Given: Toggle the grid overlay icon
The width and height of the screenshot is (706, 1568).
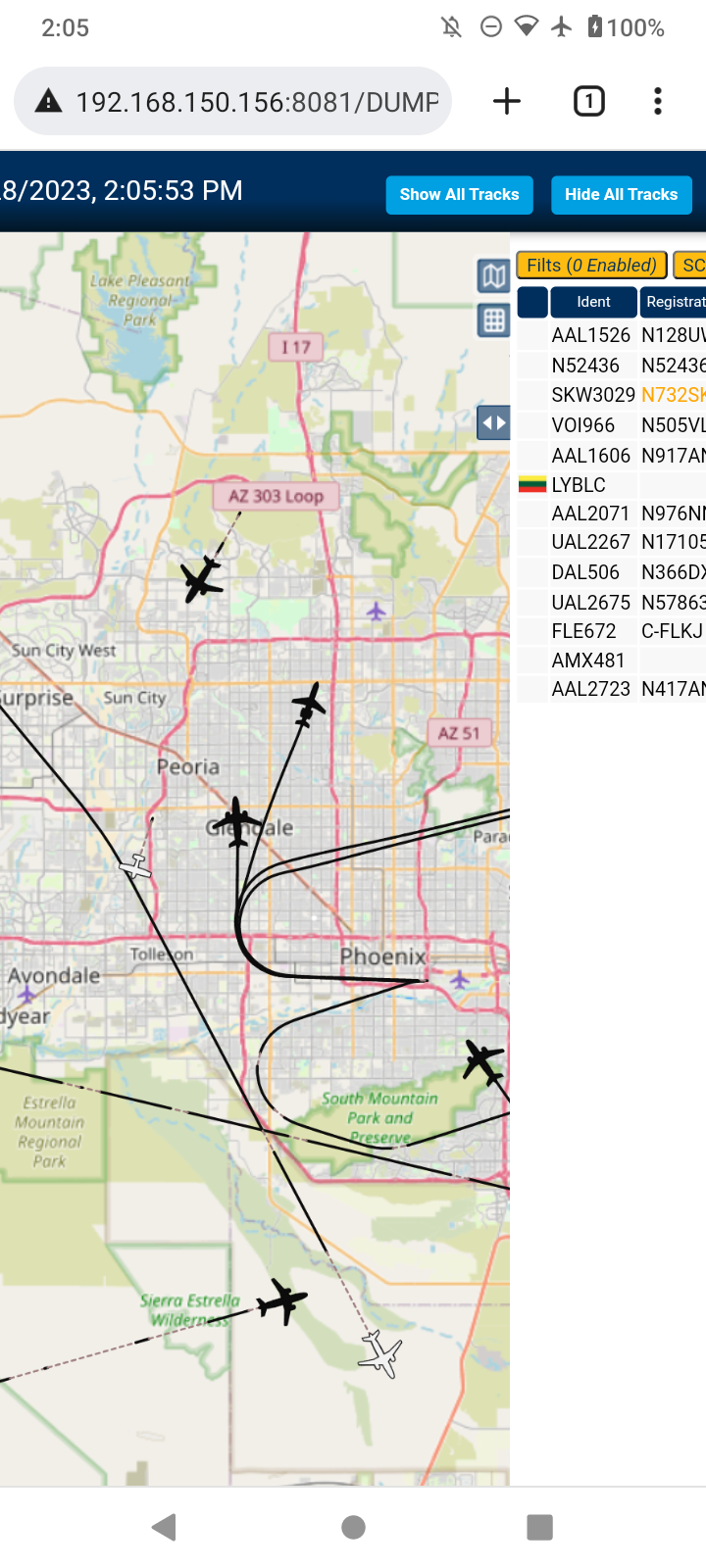Looking at the screenshot, I should tap(493, 319).
